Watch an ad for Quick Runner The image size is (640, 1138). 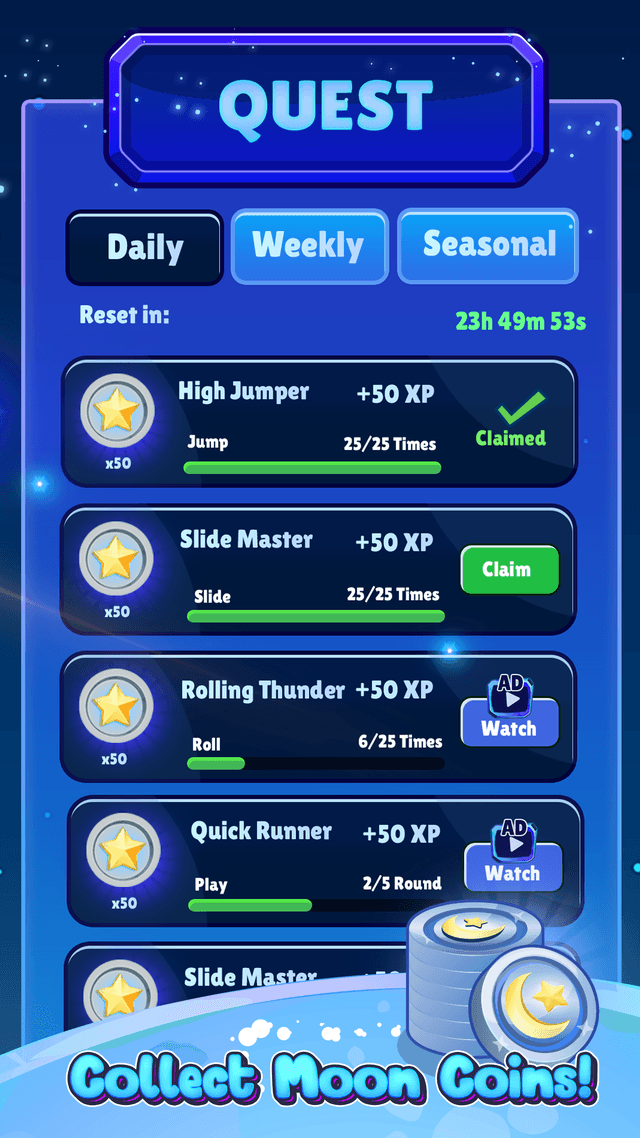point(513,866)
